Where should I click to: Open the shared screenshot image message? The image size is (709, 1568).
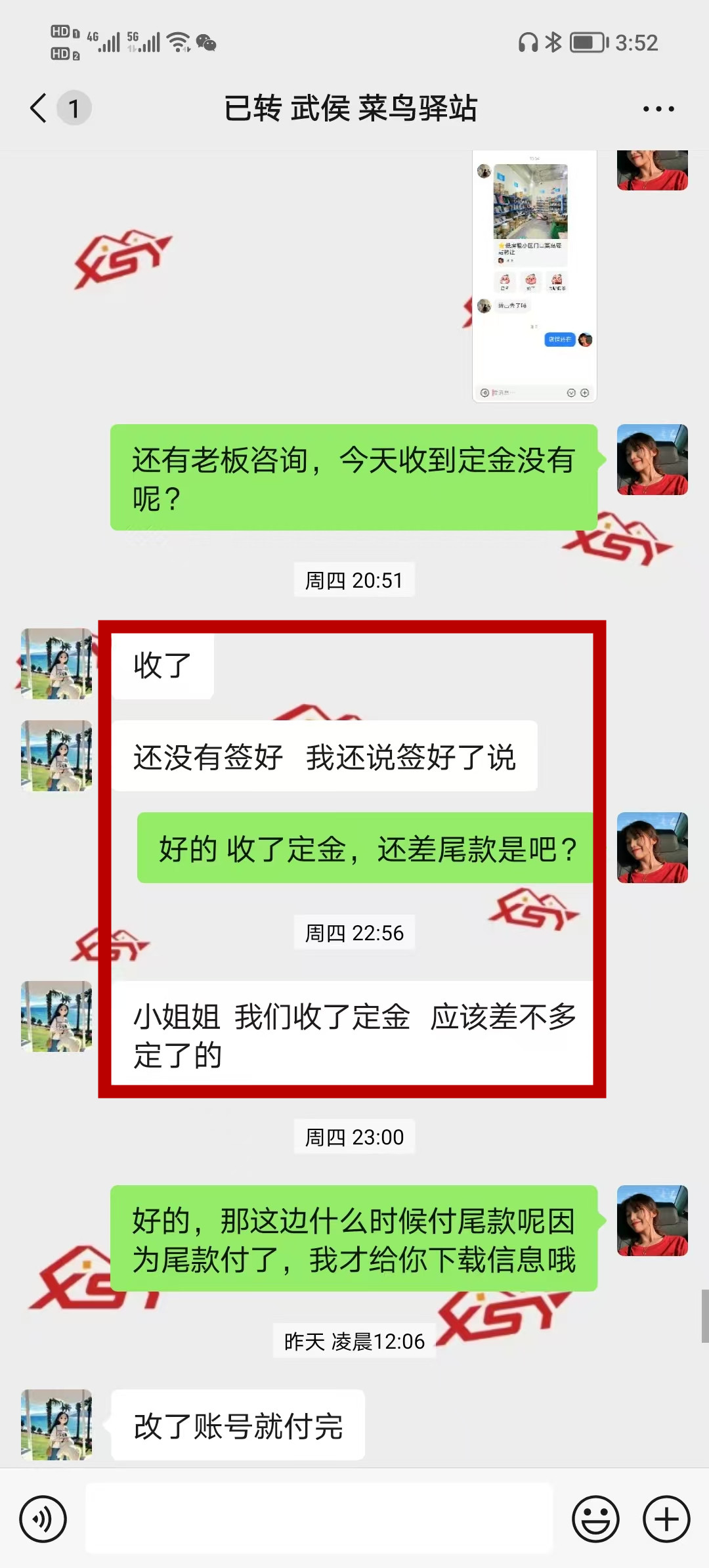point(534,276)
